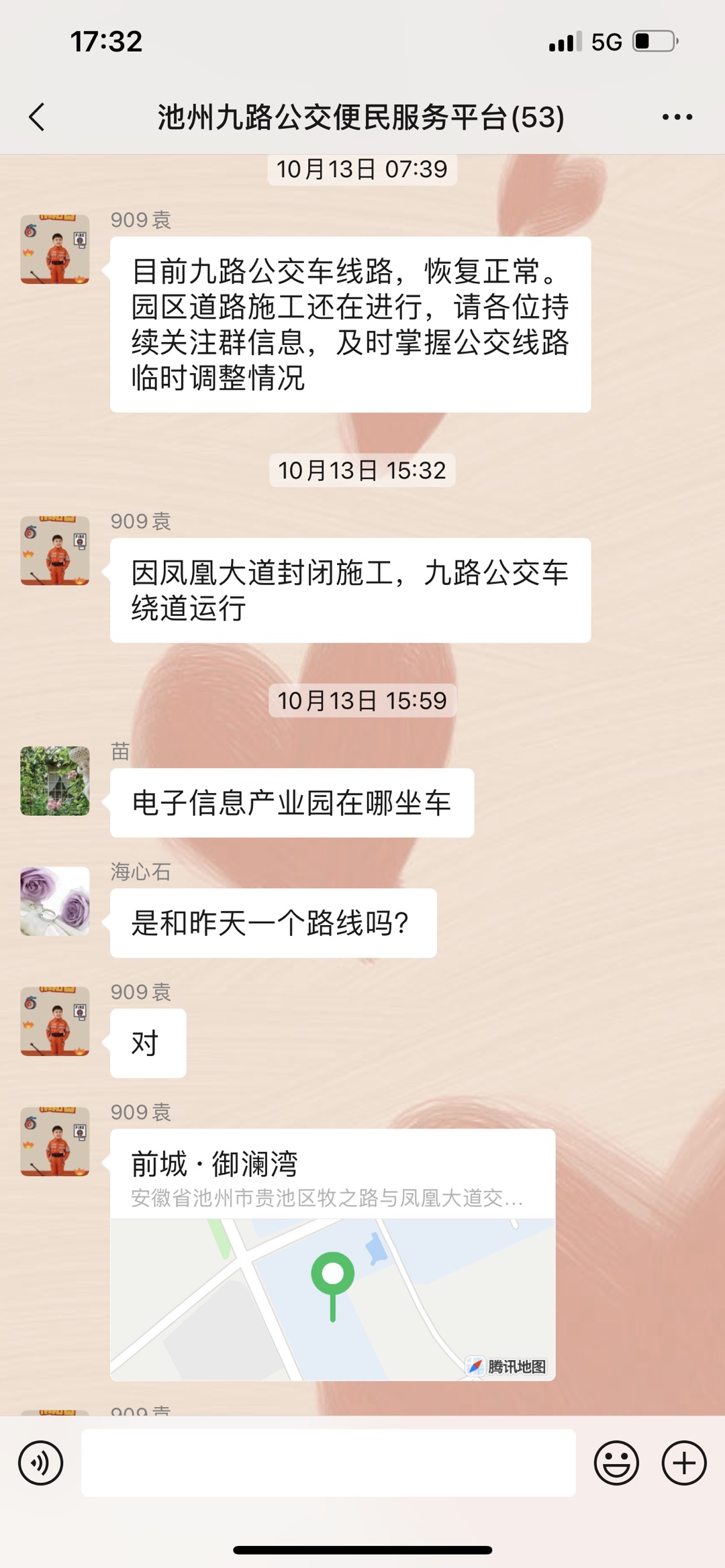Go back from the group chat
725x1568 pixels.
point(38,117)
